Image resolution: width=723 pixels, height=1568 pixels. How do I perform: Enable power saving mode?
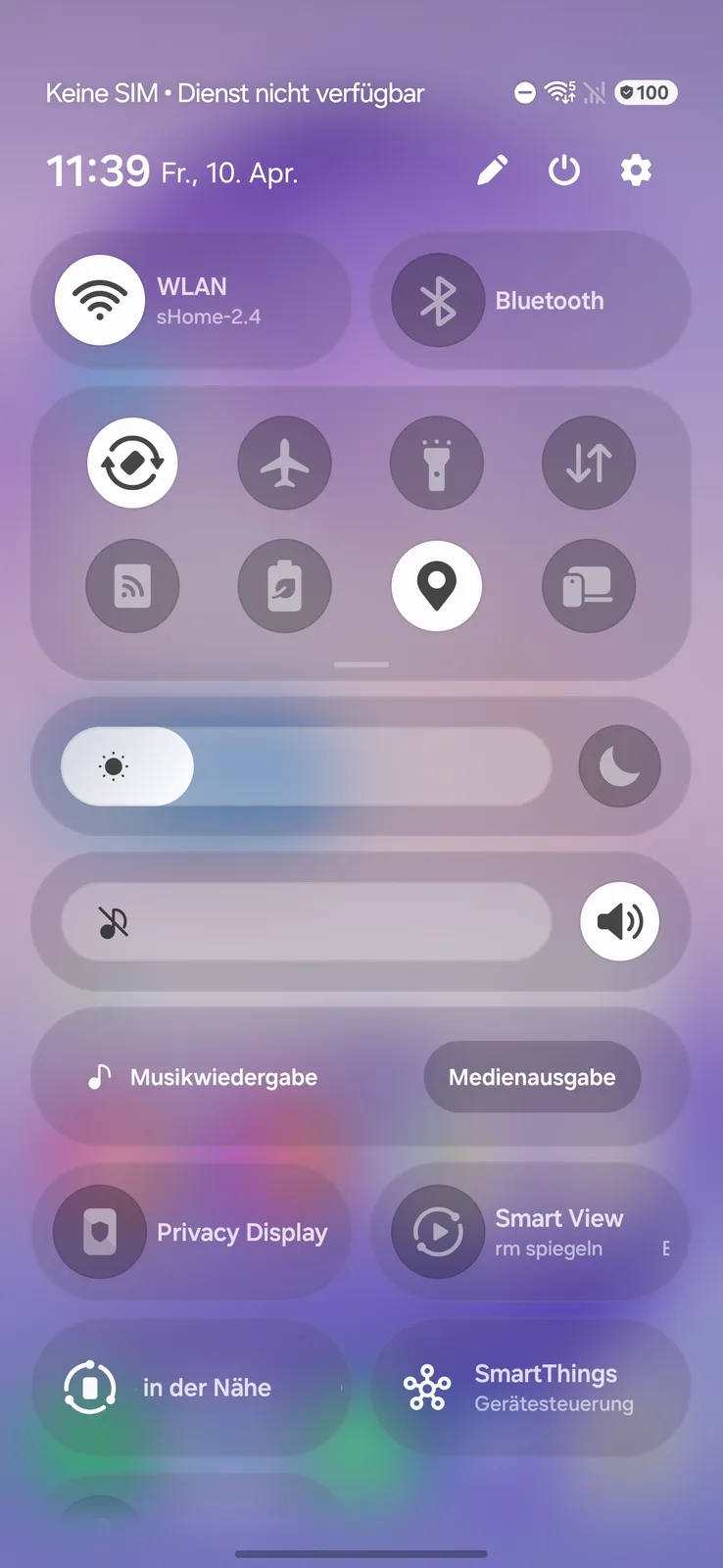click(285, 586)
